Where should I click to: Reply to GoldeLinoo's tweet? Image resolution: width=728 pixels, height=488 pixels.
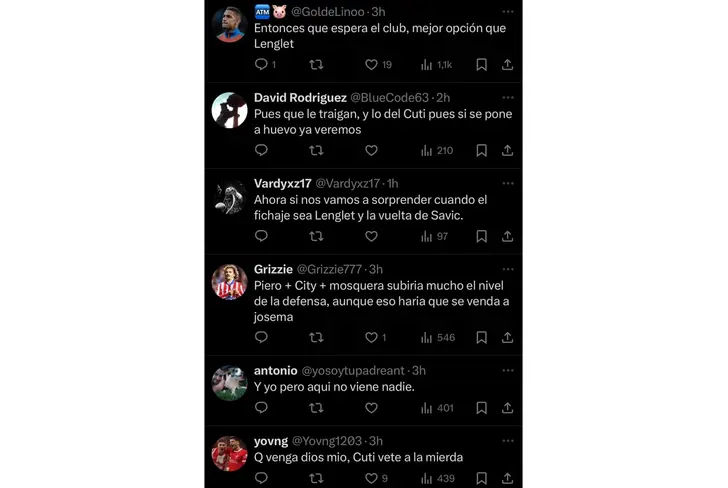[x=261, y=64]
